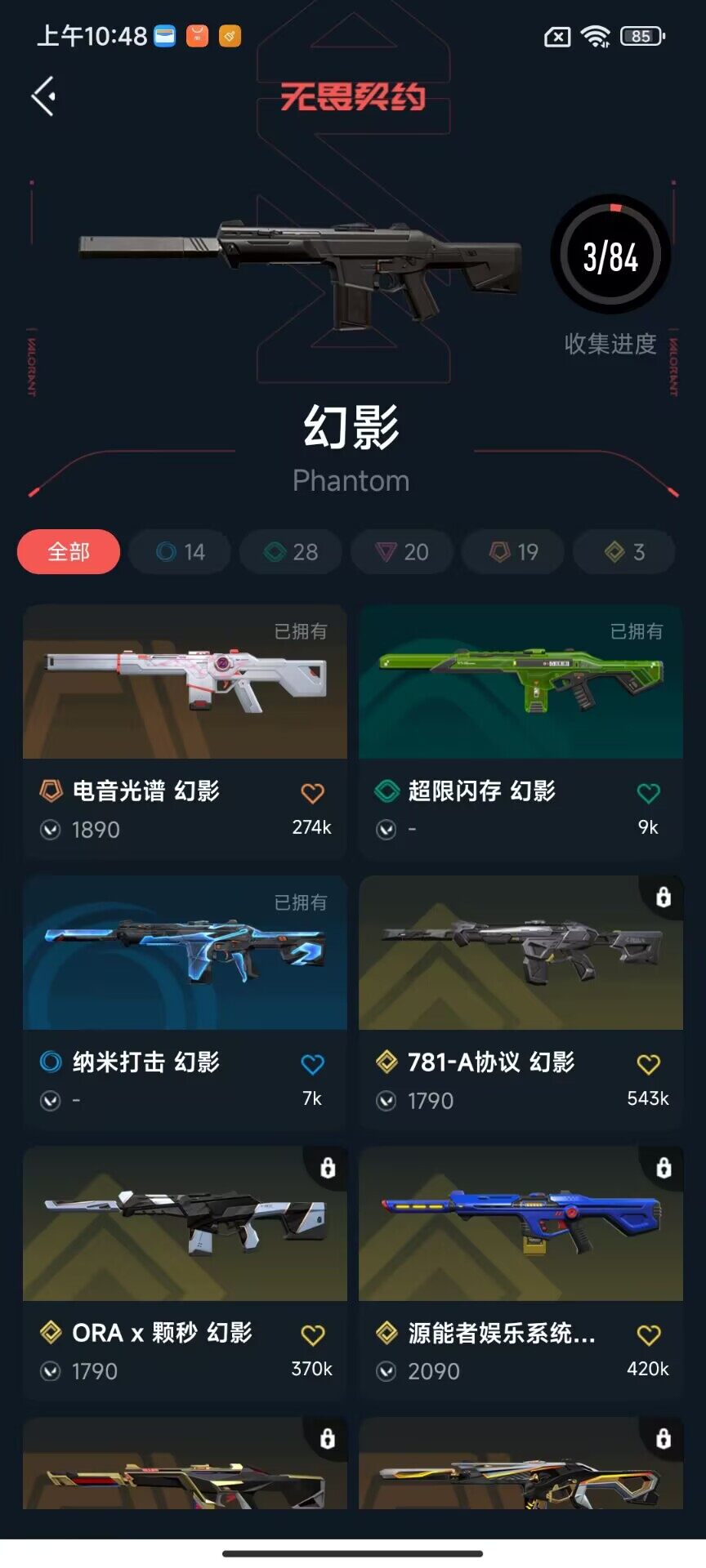
Task: Open the 收集进度 progress details
Action: point(610,345)
